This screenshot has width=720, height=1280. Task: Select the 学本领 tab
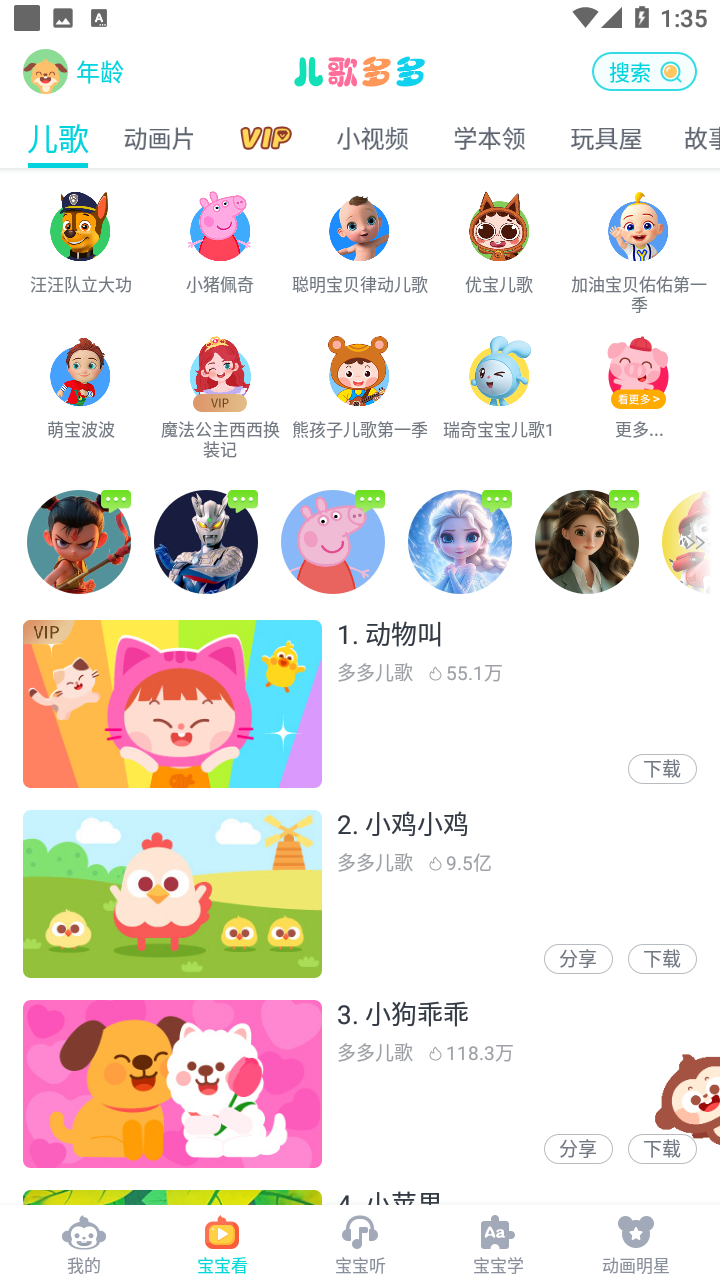(x=489, y=139)
